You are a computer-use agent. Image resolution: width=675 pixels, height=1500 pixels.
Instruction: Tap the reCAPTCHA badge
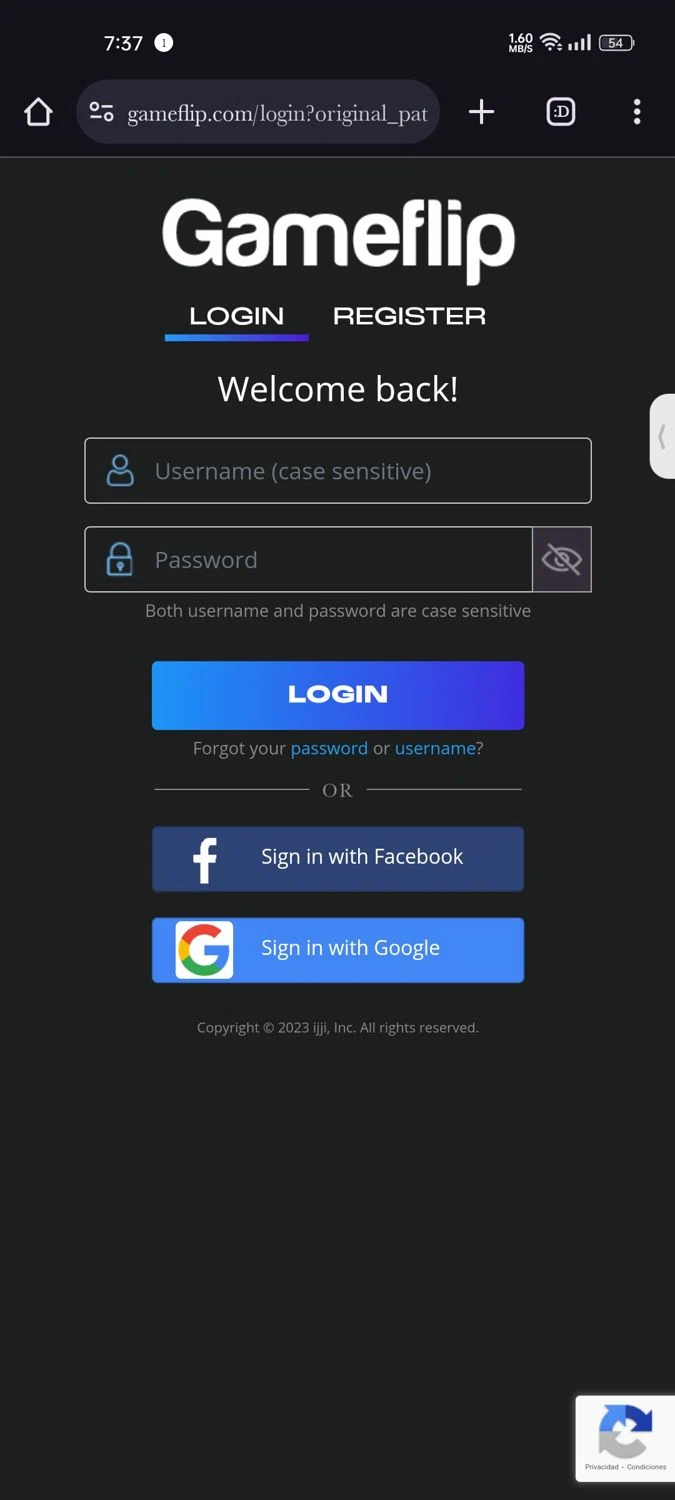[625, 1438]
